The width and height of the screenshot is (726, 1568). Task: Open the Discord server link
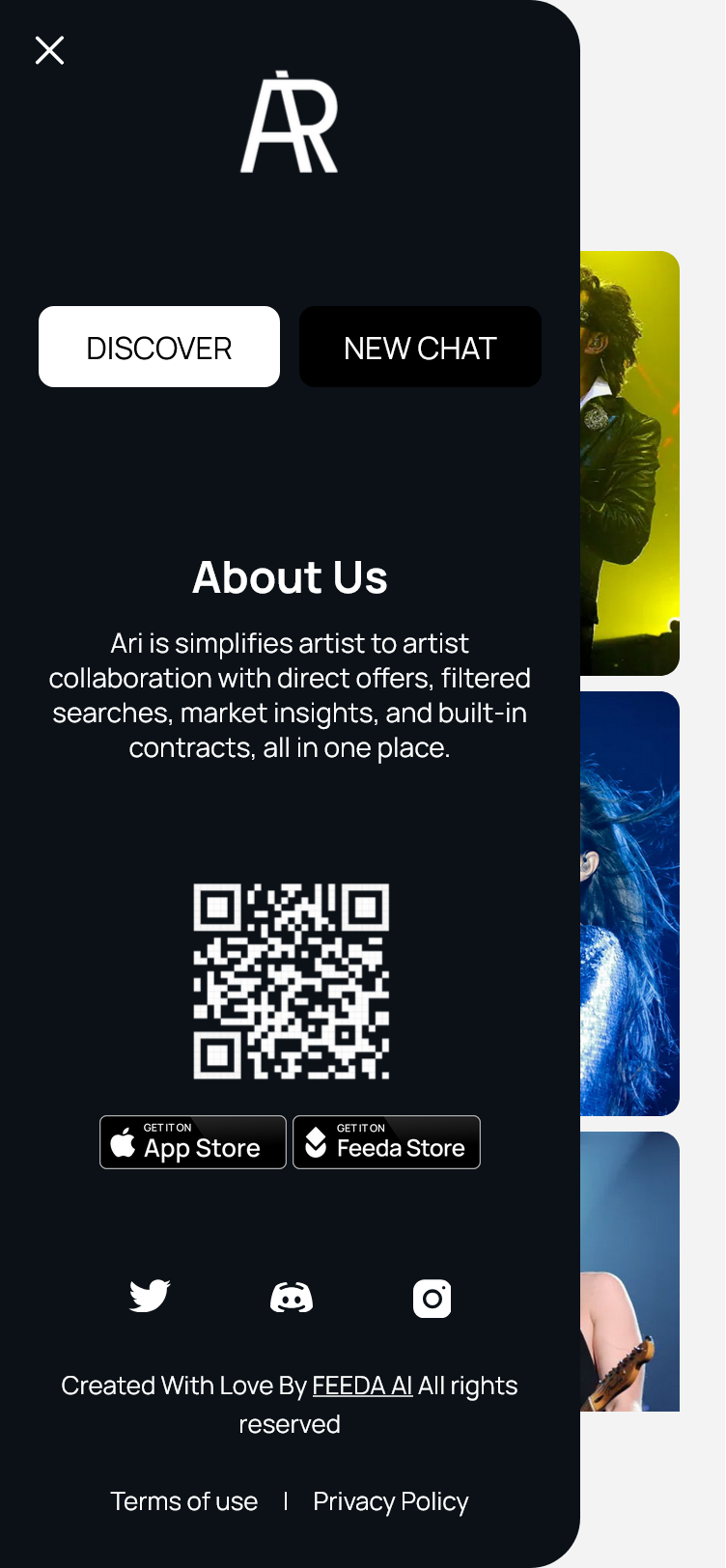[291, 1298]
